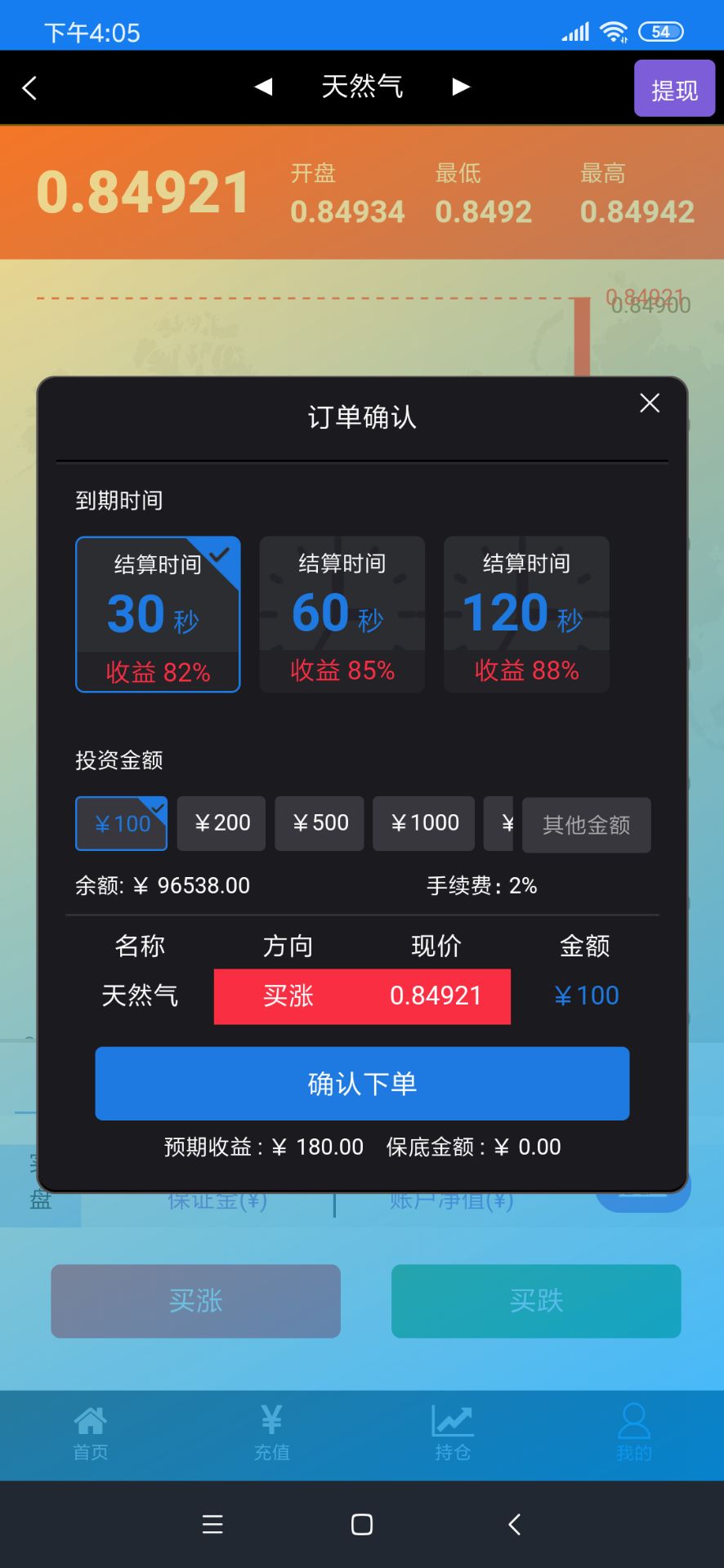The height and width of the screenshot is (1568, 724).
Task: Confirm the order with 确认下单
Action: 362,1084
